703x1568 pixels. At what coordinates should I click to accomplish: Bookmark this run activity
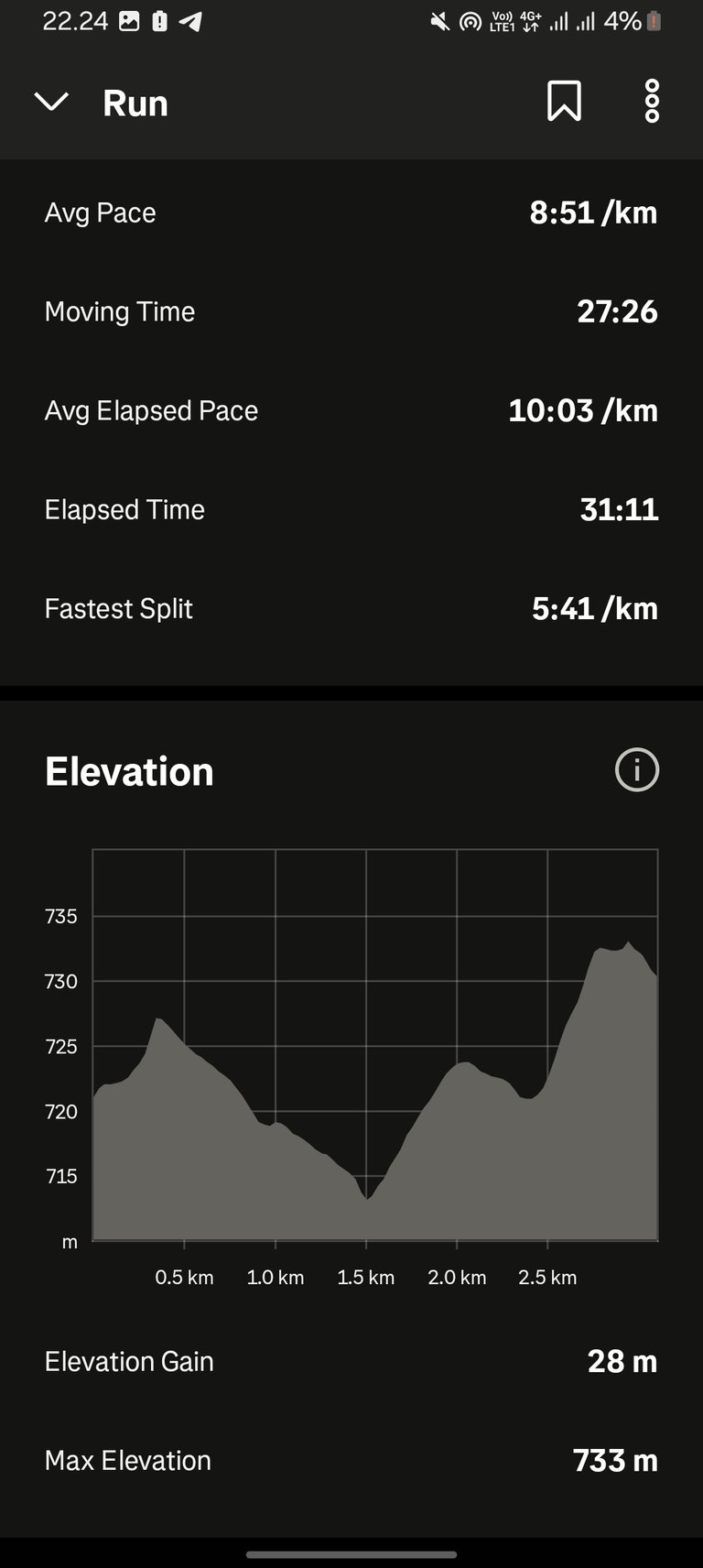(x=564, y=101)
